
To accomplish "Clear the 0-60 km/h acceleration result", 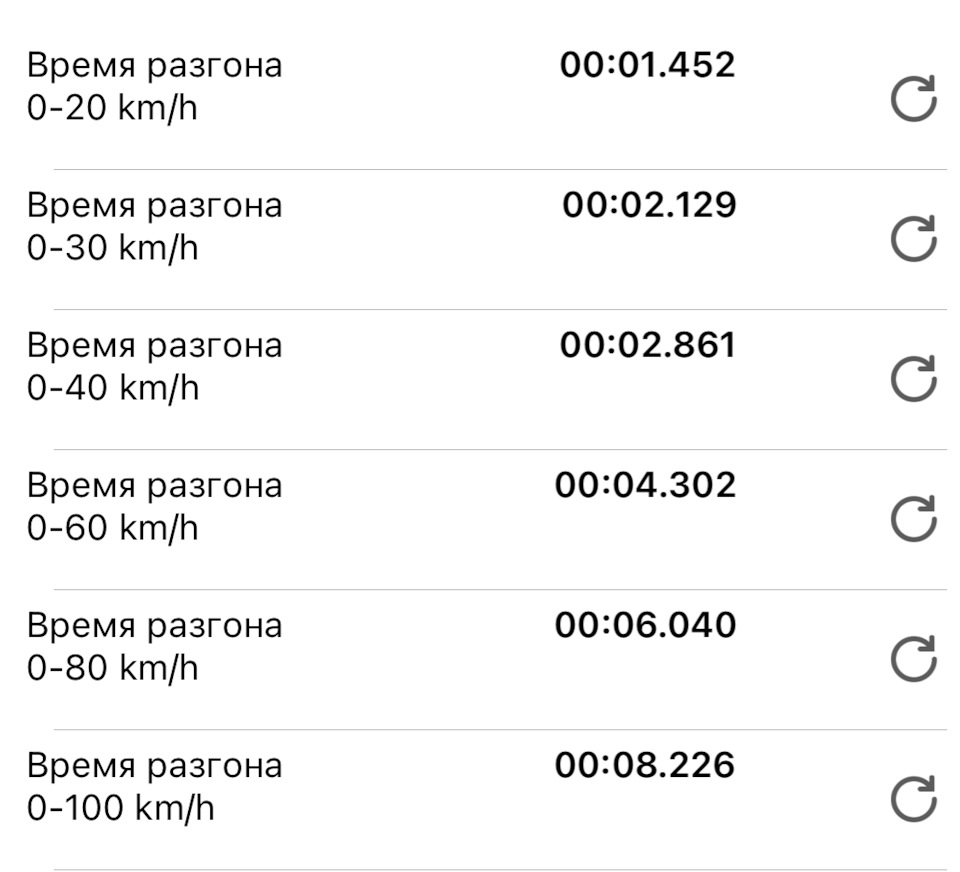I will pos(913,521).
